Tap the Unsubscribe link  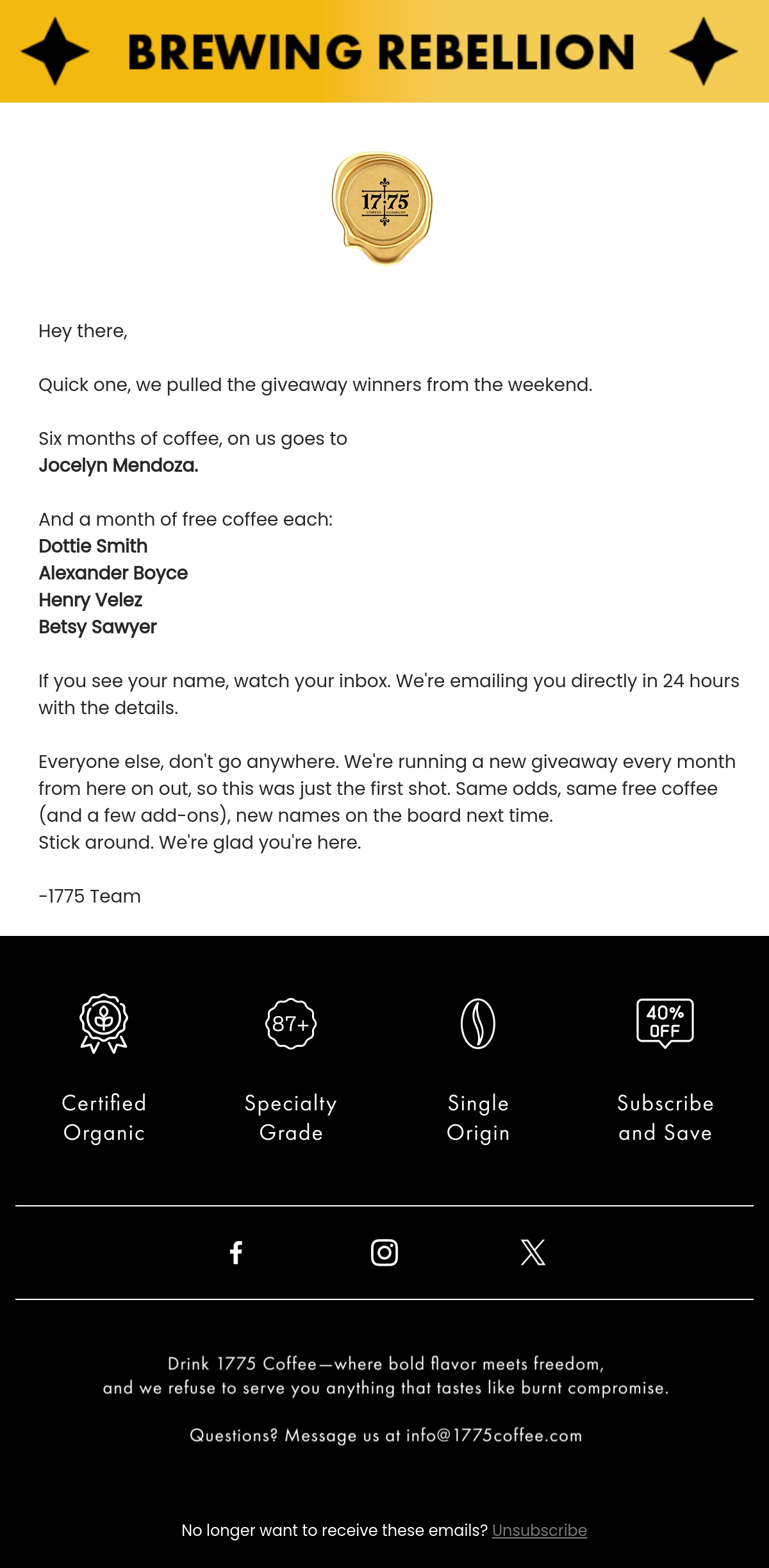[540, 1530]
